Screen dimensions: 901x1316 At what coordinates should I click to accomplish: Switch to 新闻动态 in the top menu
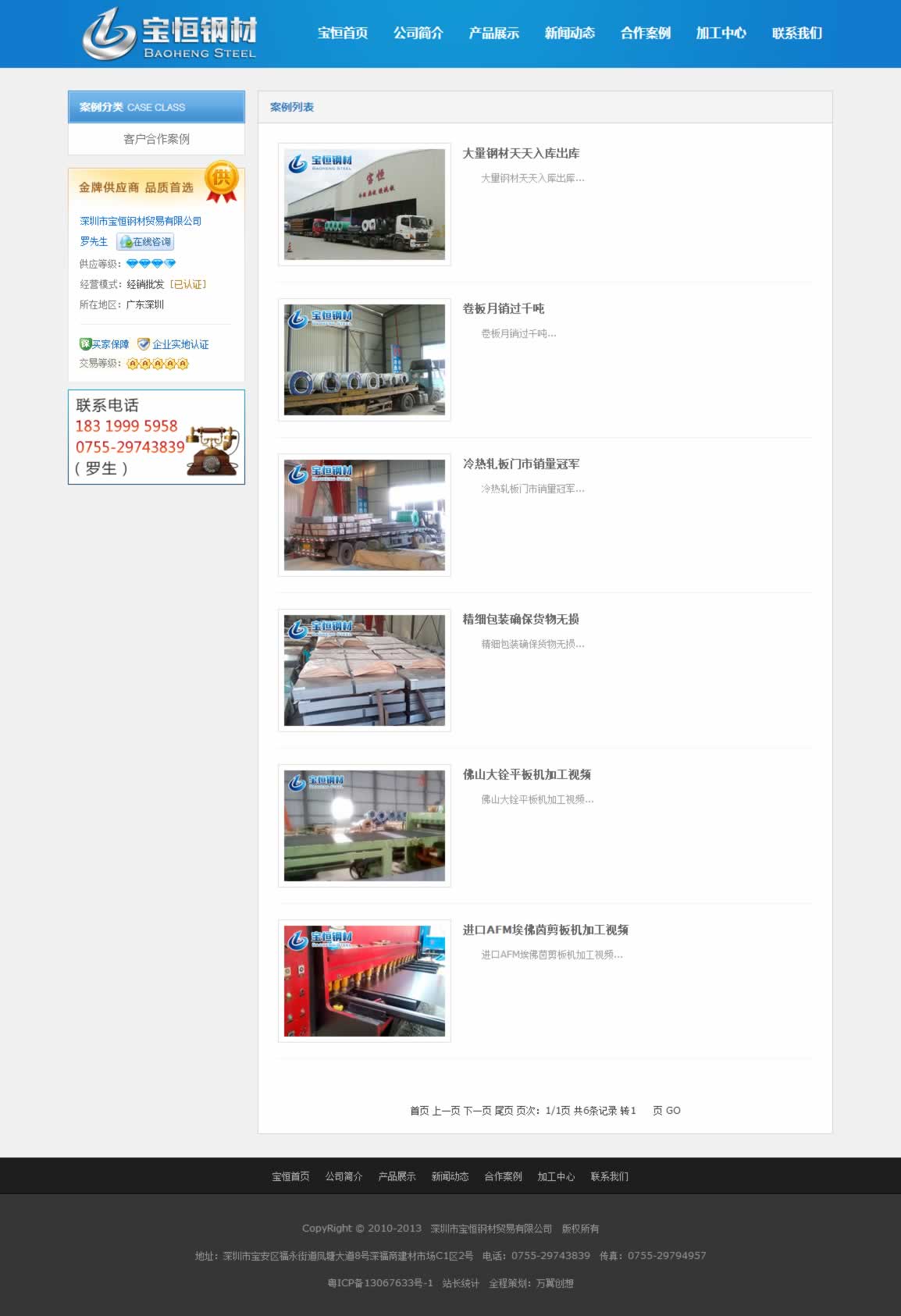(x=569, y=33)
